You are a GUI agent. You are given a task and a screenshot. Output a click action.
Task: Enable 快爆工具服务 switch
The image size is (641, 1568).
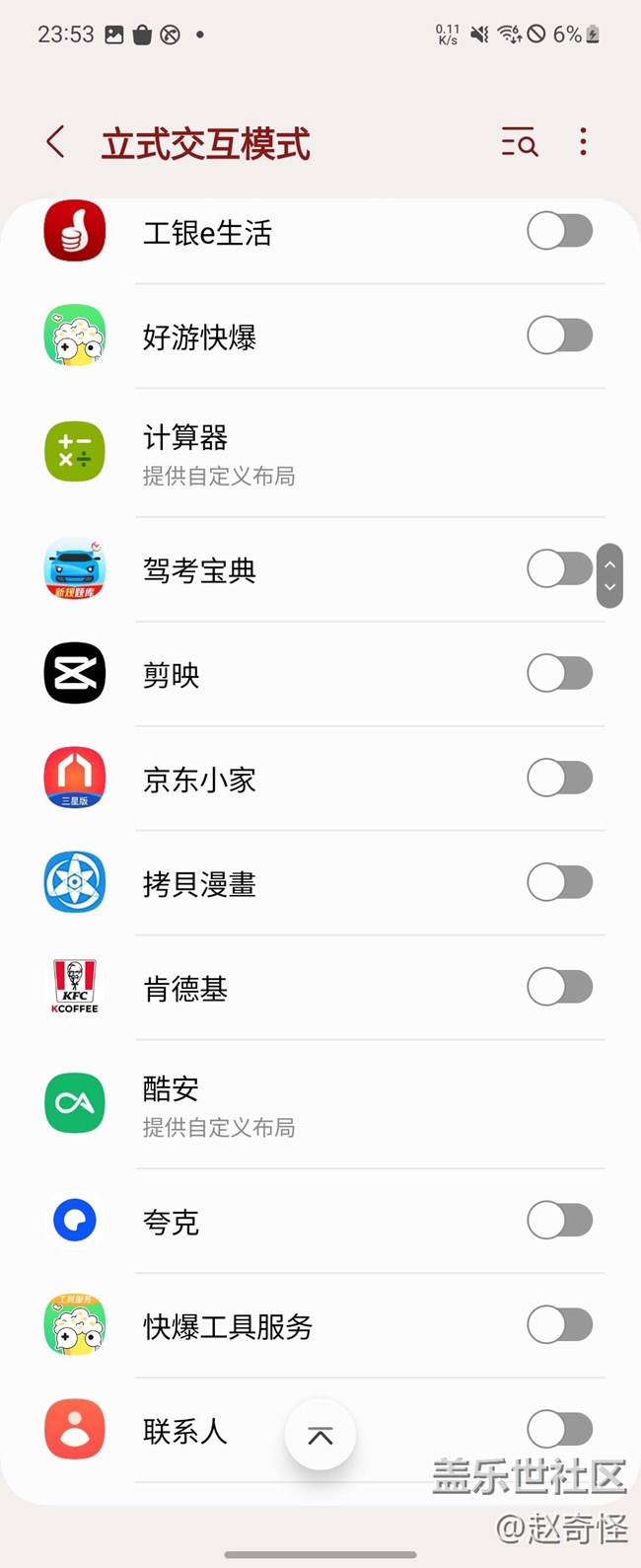pos(559,1325)
